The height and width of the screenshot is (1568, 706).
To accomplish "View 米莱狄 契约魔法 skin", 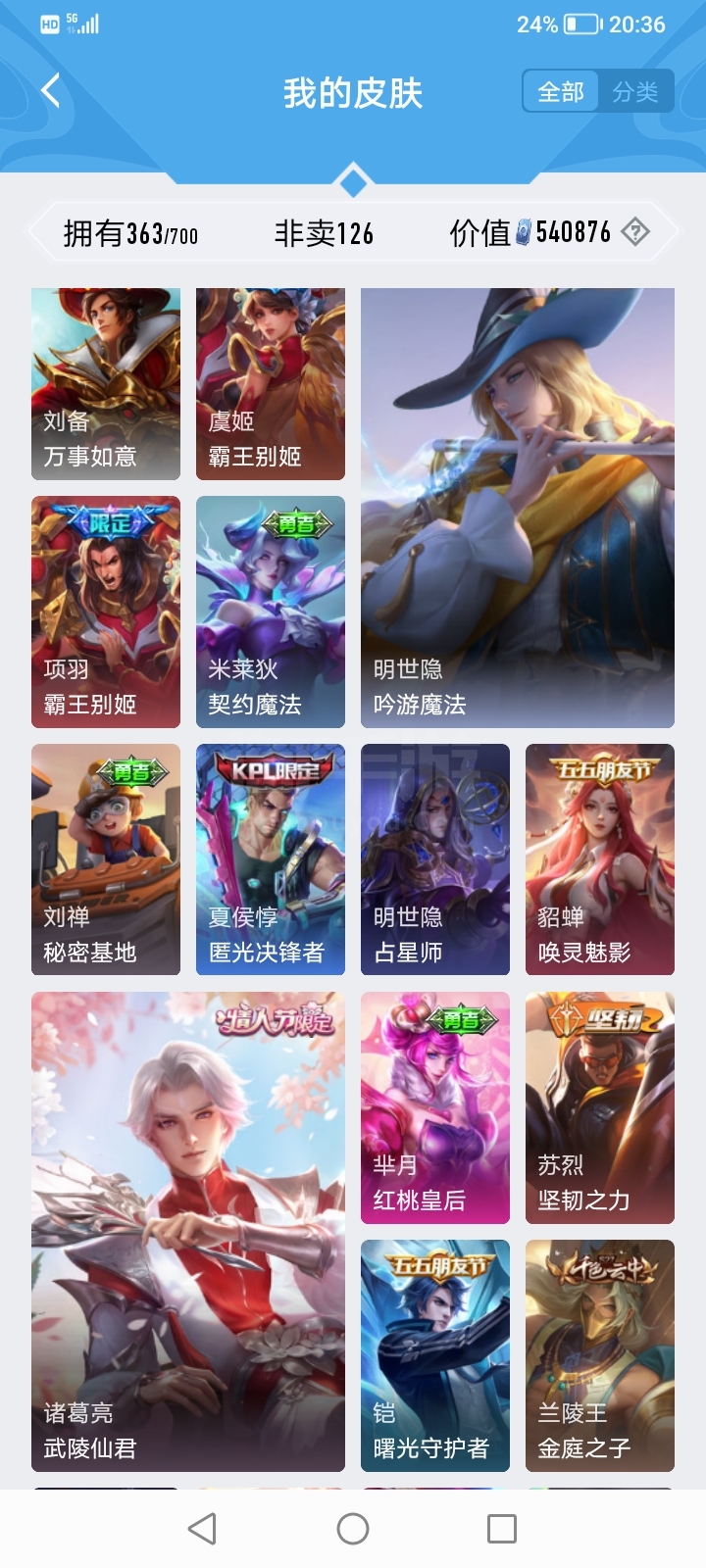I will point(271,612).
